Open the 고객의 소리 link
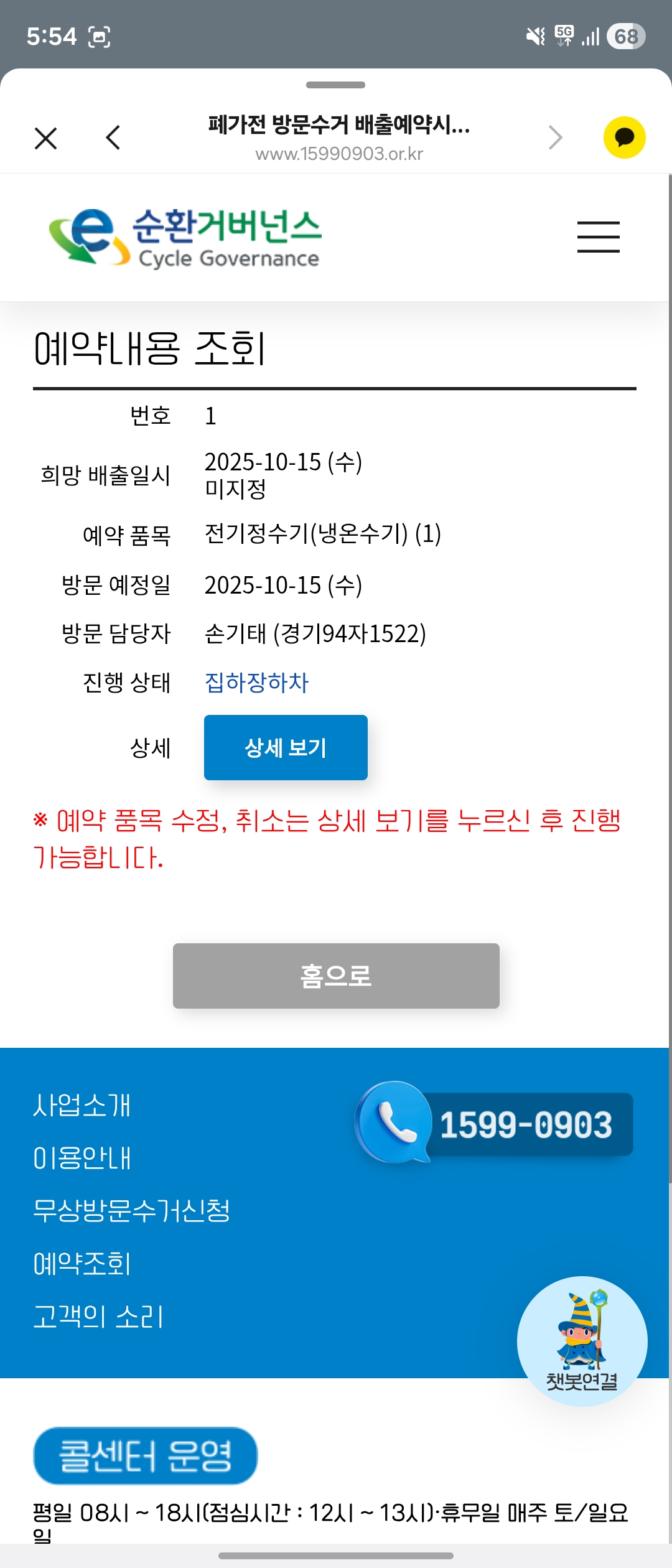Screen dimensions: 672x1568 click(98, 1317)
